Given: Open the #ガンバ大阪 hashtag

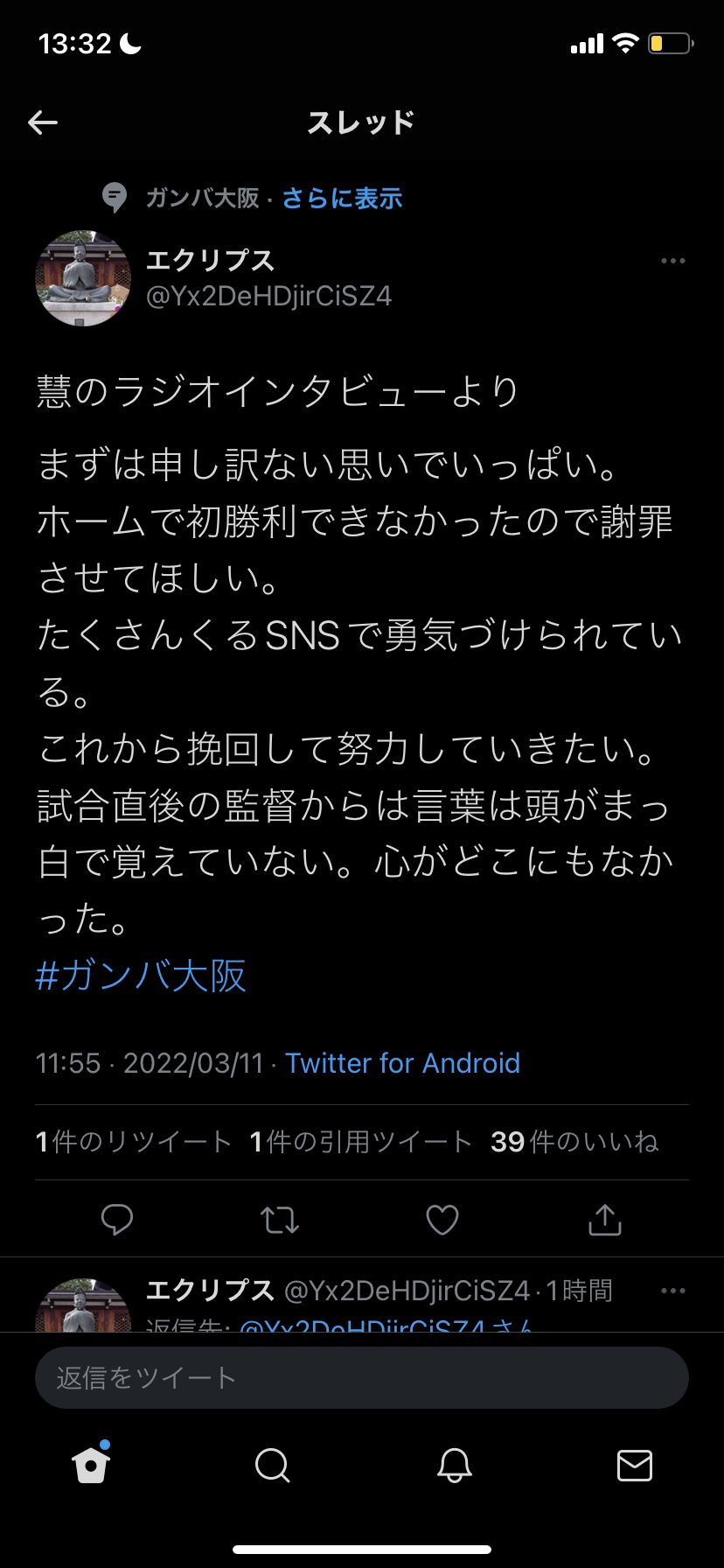Looking at the screenshot, I should (x=141, y=975).
